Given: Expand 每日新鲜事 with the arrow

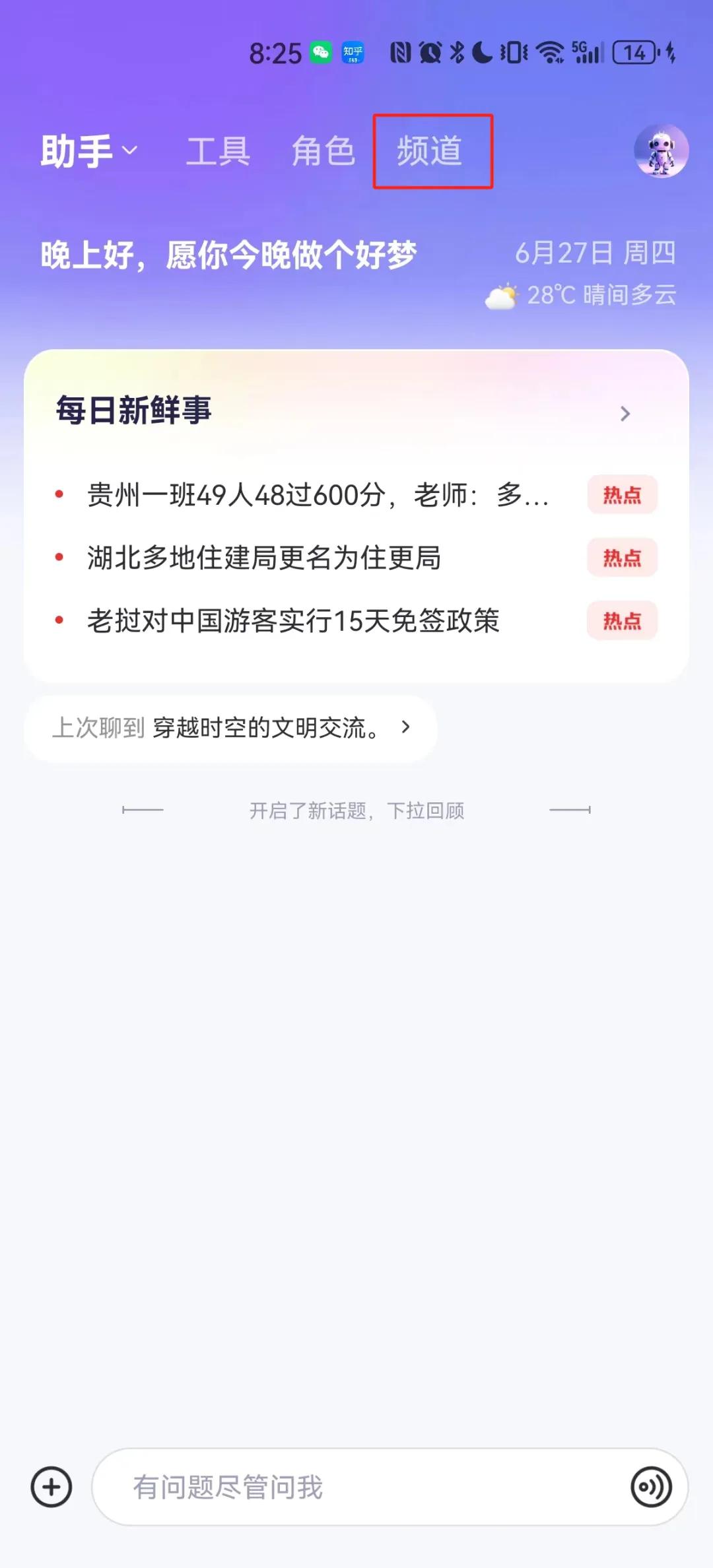Looking at the screenshot, I should point(625,414).
